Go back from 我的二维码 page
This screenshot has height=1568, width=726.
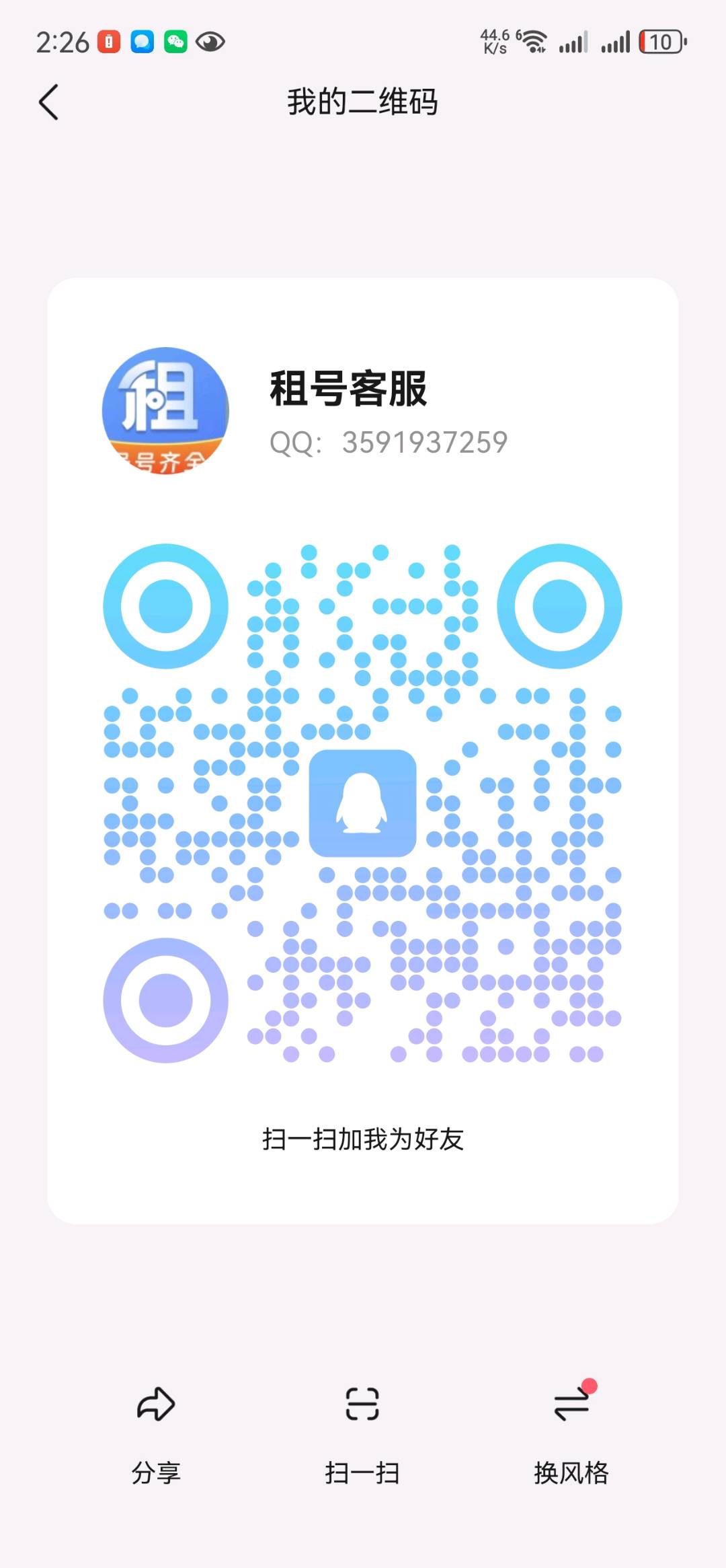[49, 102]
